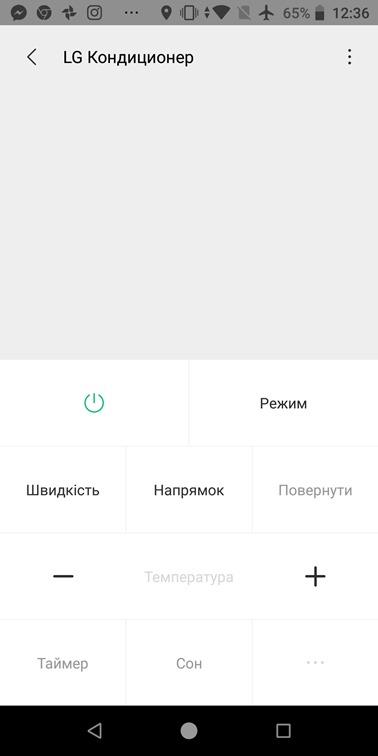Enable the Сон sleep mode

click(189, 663)
